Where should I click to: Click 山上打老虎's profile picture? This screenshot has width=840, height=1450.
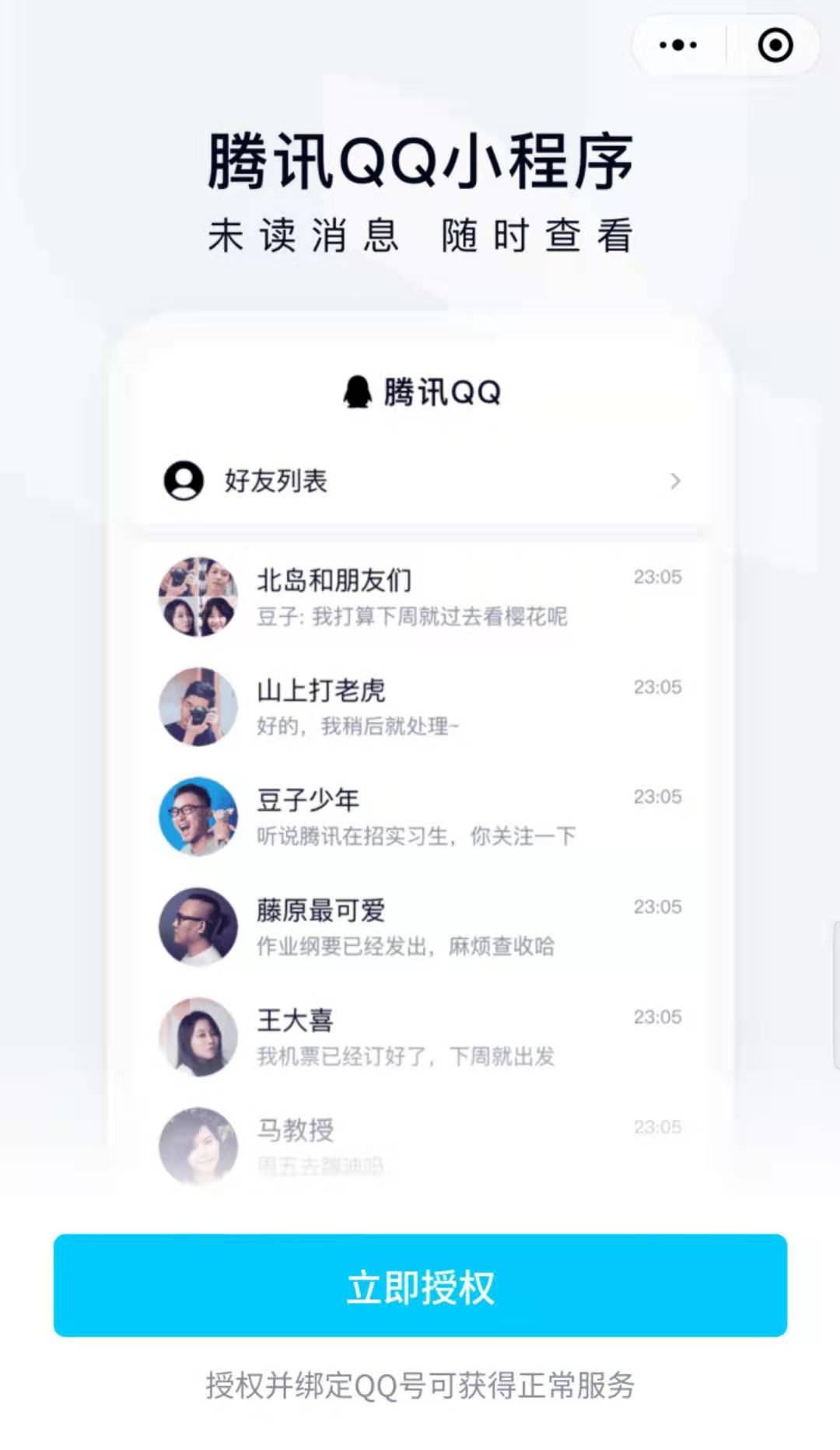click(197, 704)
